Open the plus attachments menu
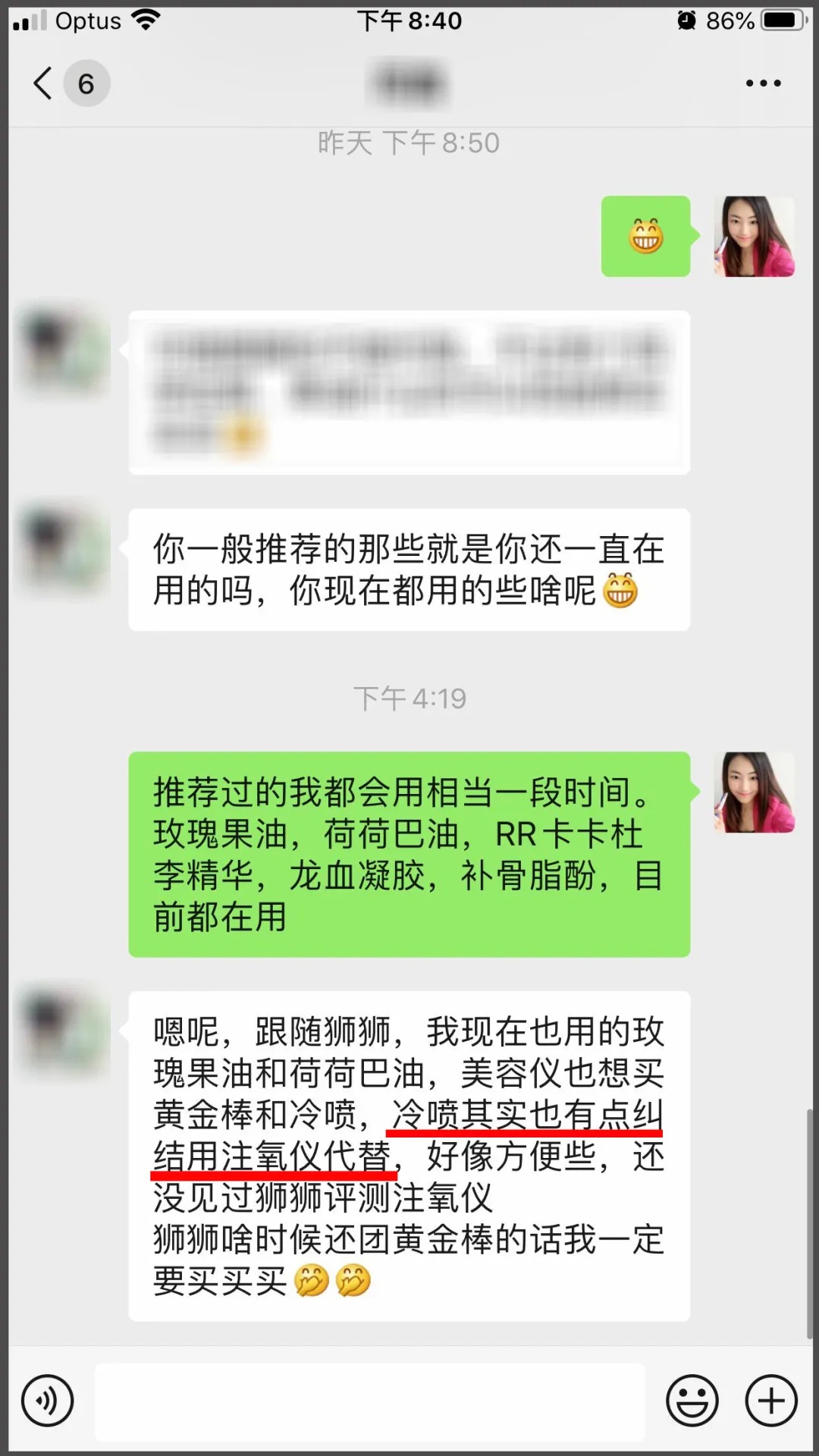This screenshot has height=1456, width=819. [771, 1401]
